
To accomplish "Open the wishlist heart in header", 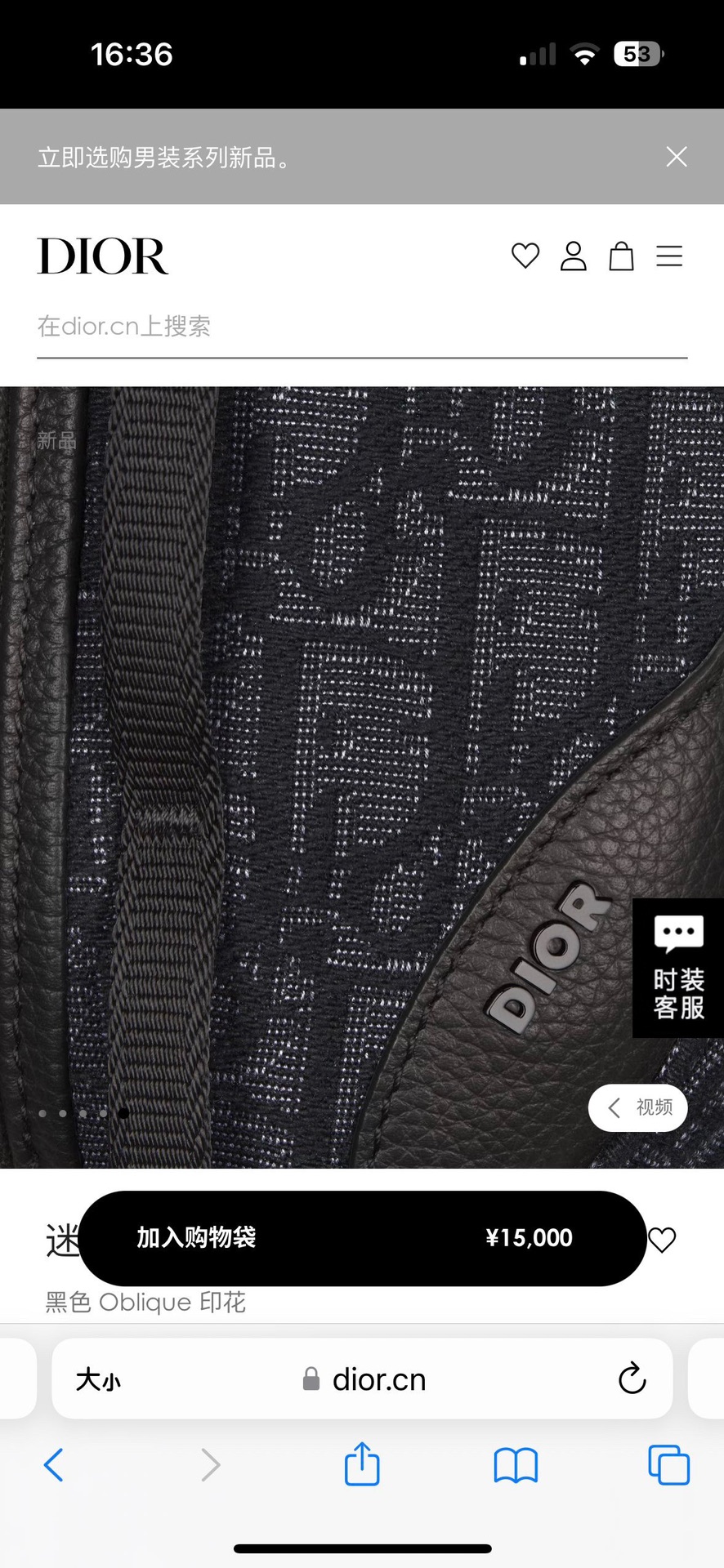I will pyautogui.click(x=525, y=256).
